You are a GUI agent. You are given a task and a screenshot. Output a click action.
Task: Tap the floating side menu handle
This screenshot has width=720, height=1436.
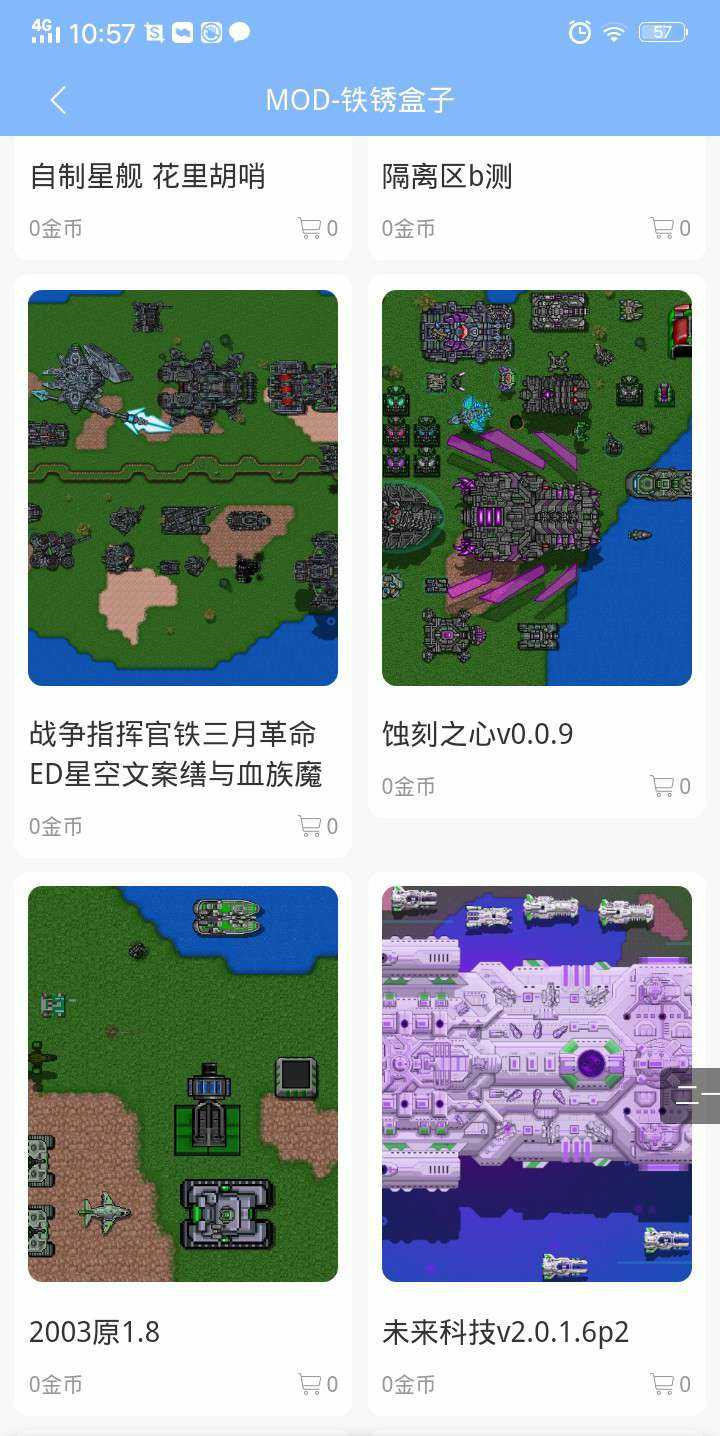click(x=694, y=1096)
